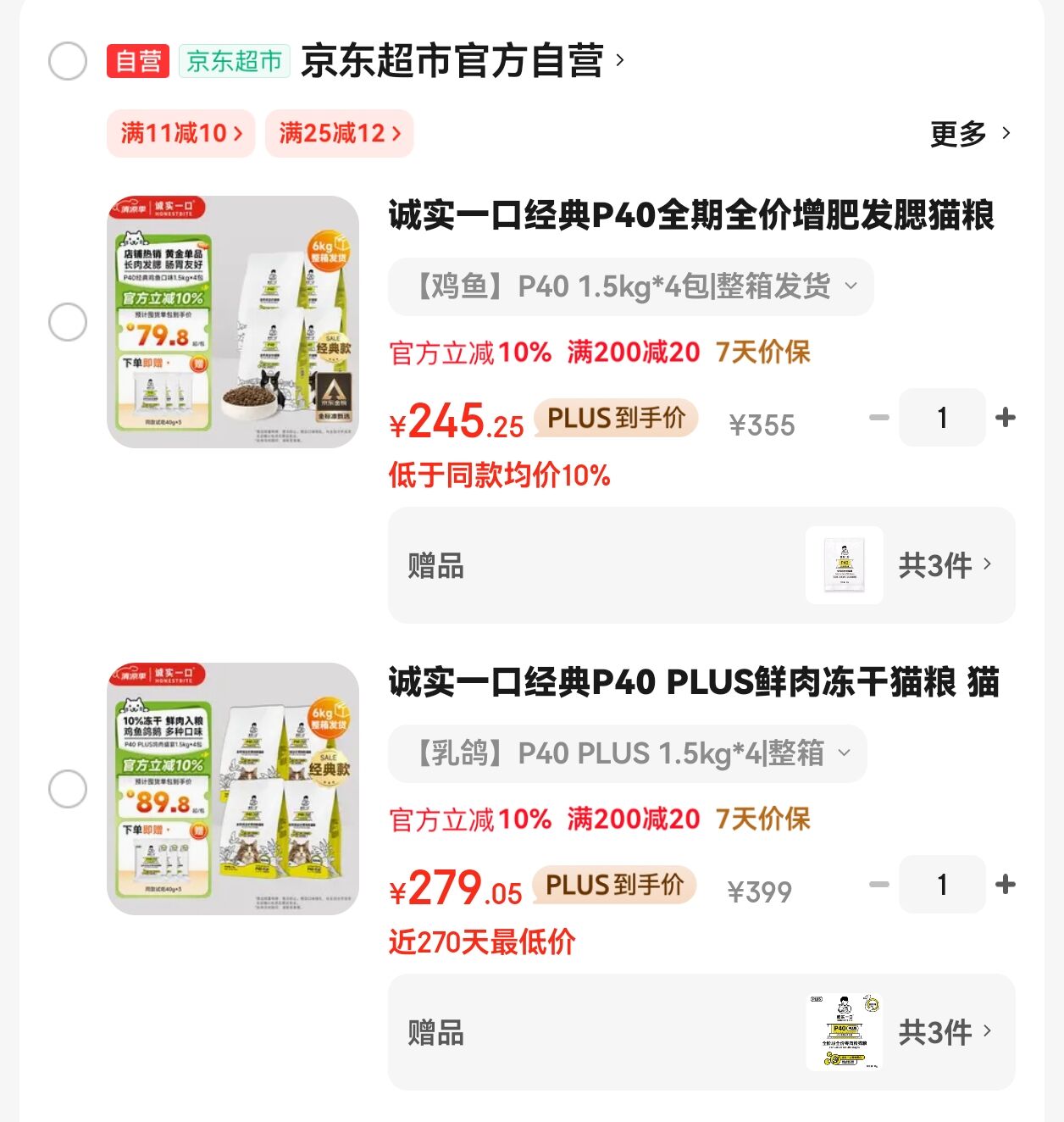1064x1122 pixels.
Task: Click the P40 PLUS gift thumbnail in second 赠品 row
Action: (x=844, y=1032)
